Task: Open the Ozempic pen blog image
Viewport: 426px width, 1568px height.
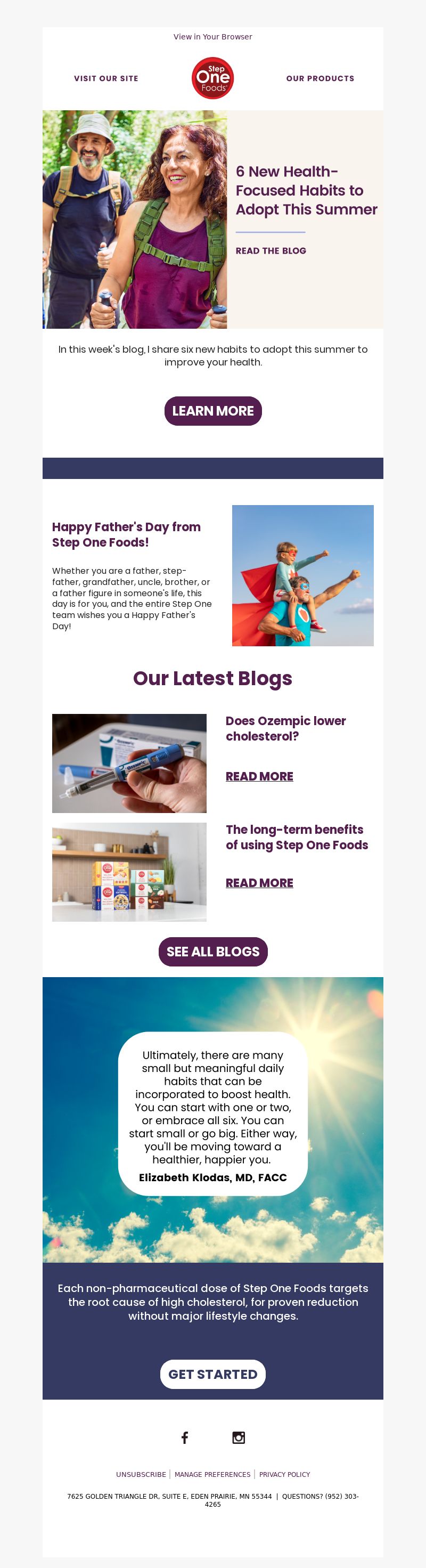Action: tap(129, 763)
